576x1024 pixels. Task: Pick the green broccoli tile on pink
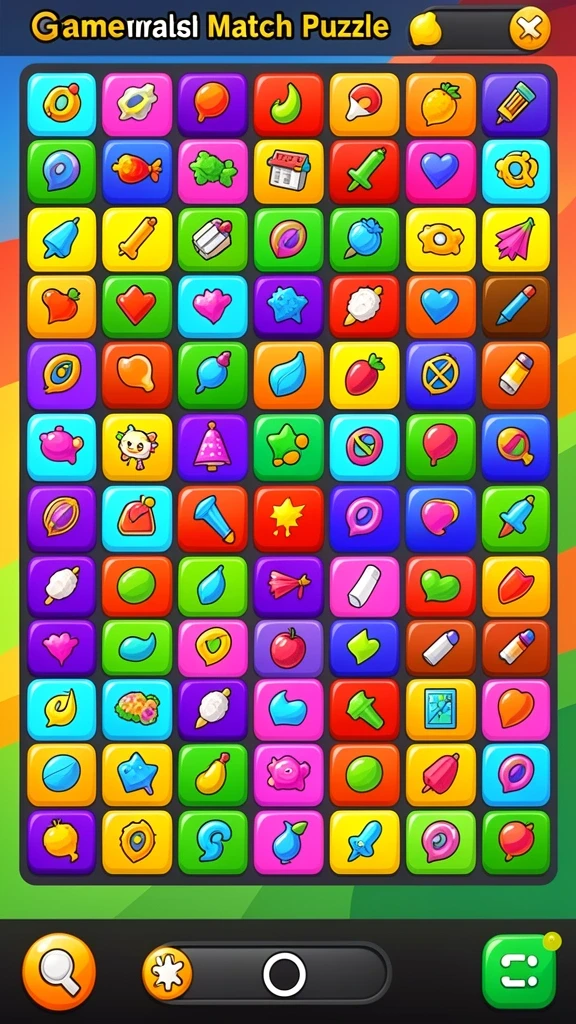212,171
